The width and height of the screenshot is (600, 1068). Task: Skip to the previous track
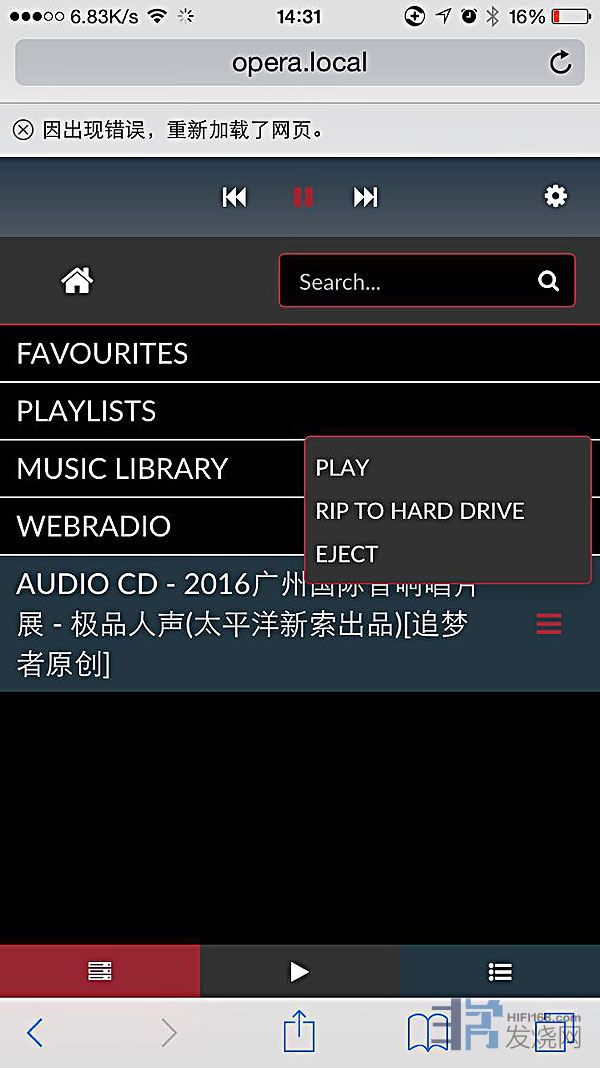tap(234, 197)
